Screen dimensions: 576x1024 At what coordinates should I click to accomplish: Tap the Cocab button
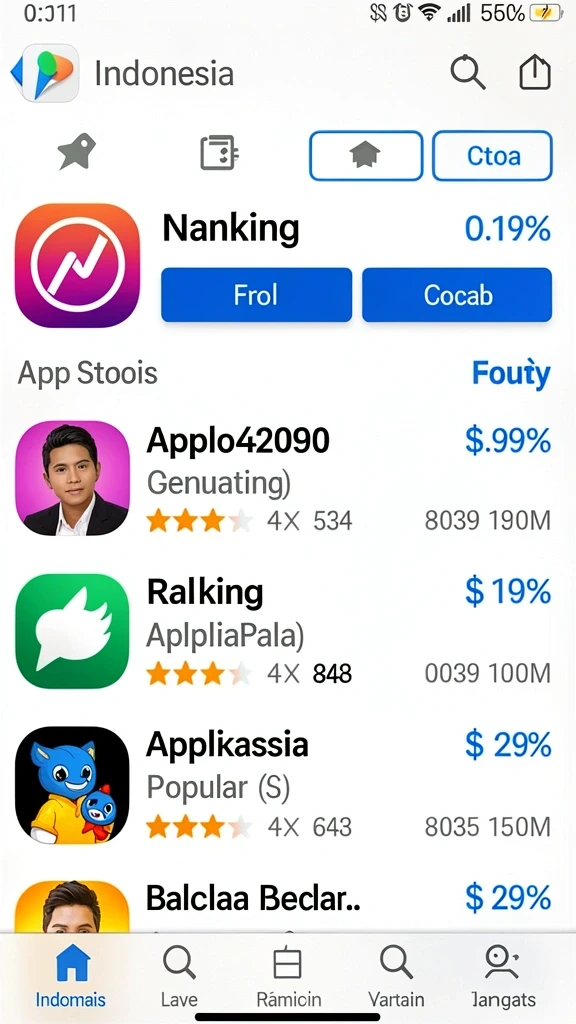(457, 295)
